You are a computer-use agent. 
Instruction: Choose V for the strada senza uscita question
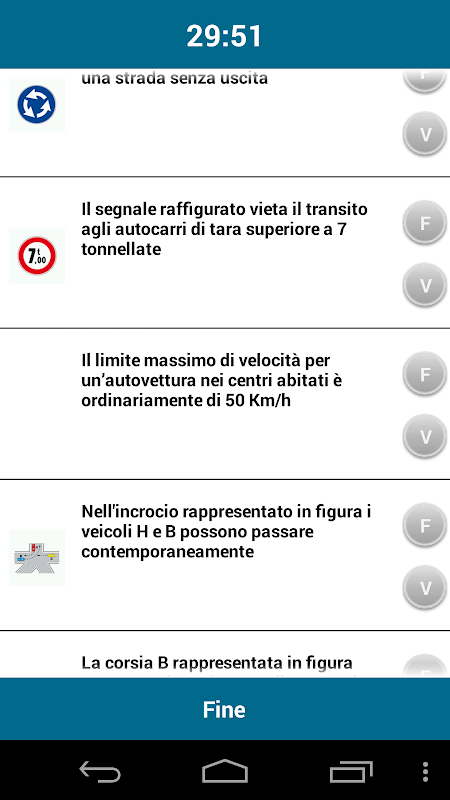[x=425, y=134]
